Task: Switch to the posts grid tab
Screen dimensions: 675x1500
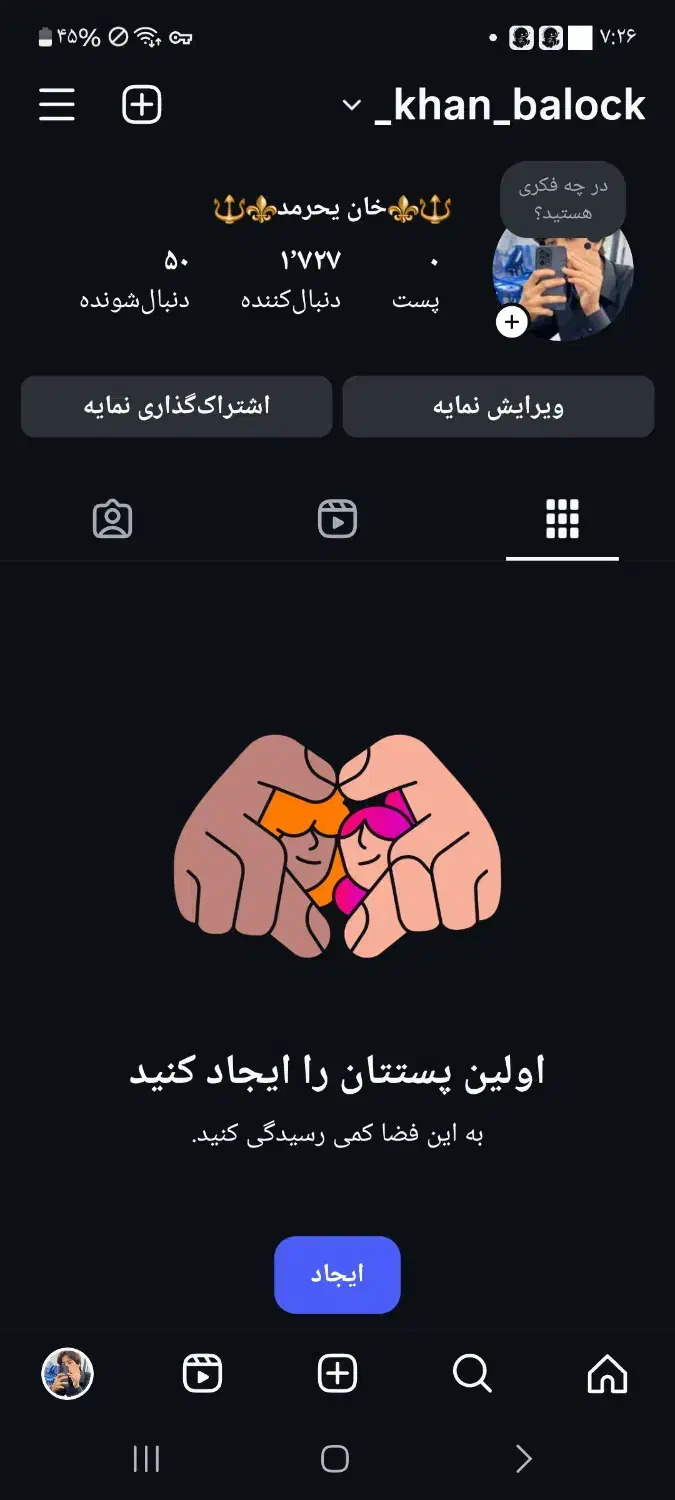Action: 562,519
